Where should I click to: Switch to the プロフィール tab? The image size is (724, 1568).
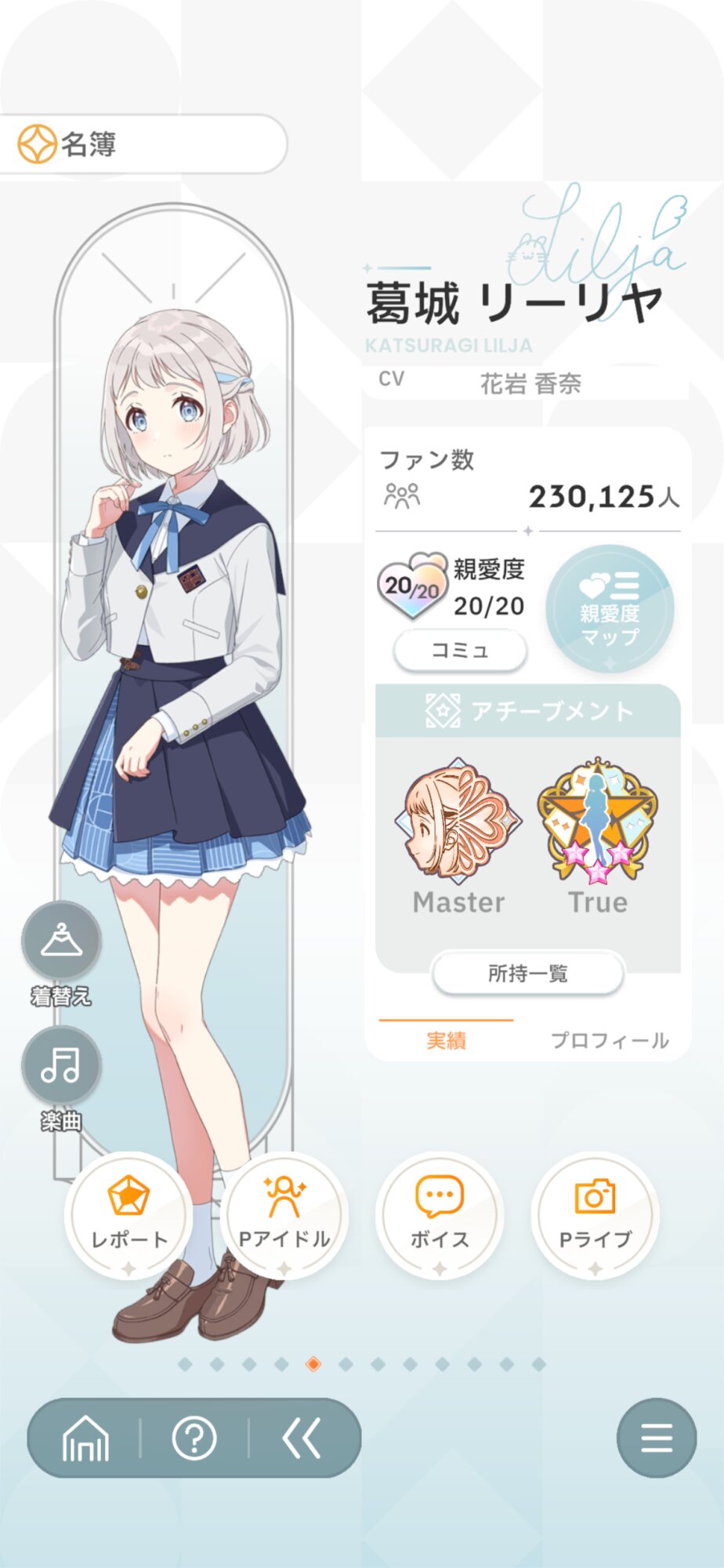(x=609, y=1040)
